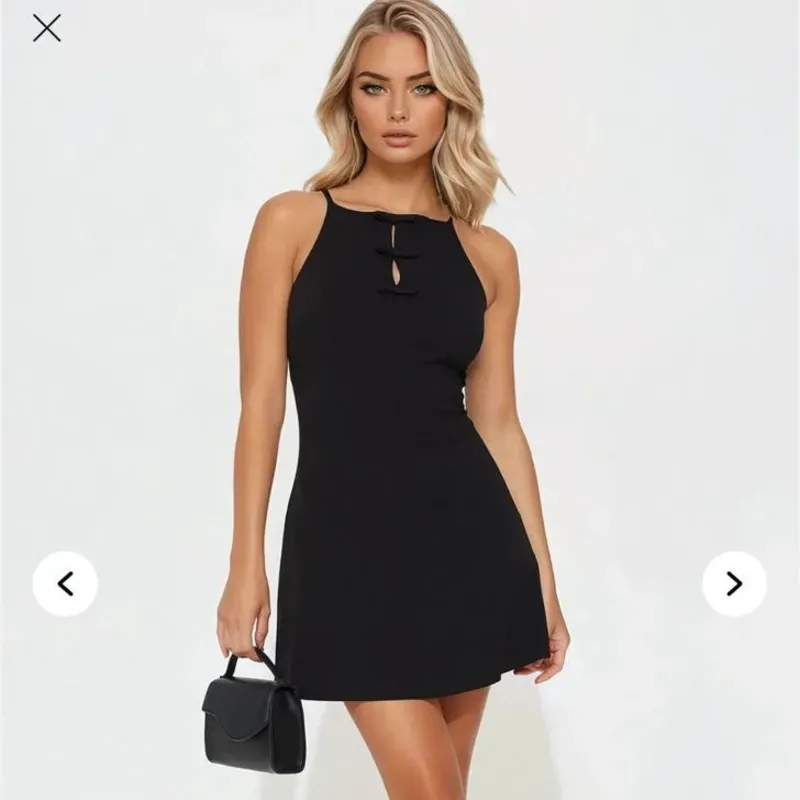Image resolution: width=800 pixels, height=800 pixels.
Task: Close the full-screen image viewer
Action: 46,28
